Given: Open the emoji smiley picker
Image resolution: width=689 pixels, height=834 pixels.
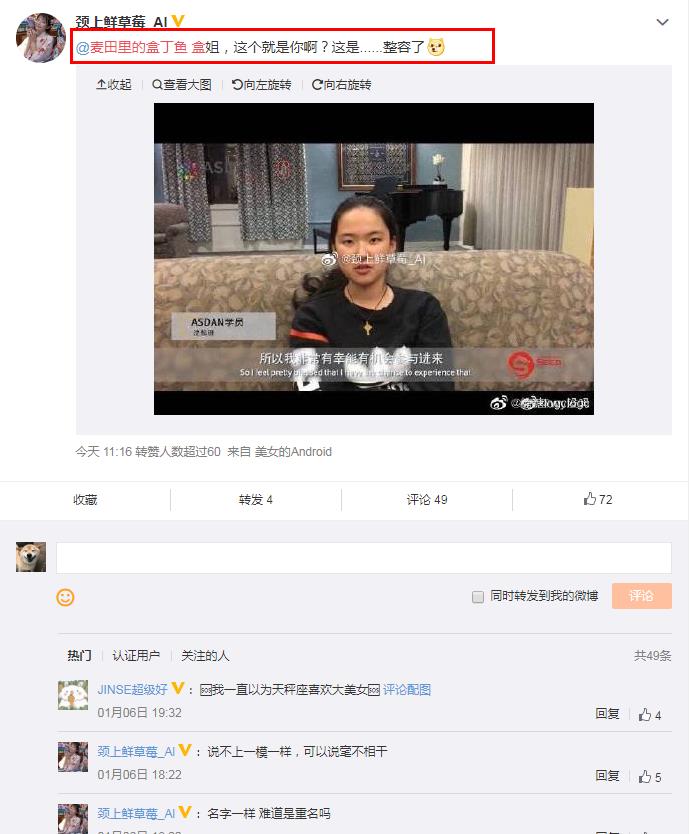Looking at the screenshot, I should click(x=65, y=597).
